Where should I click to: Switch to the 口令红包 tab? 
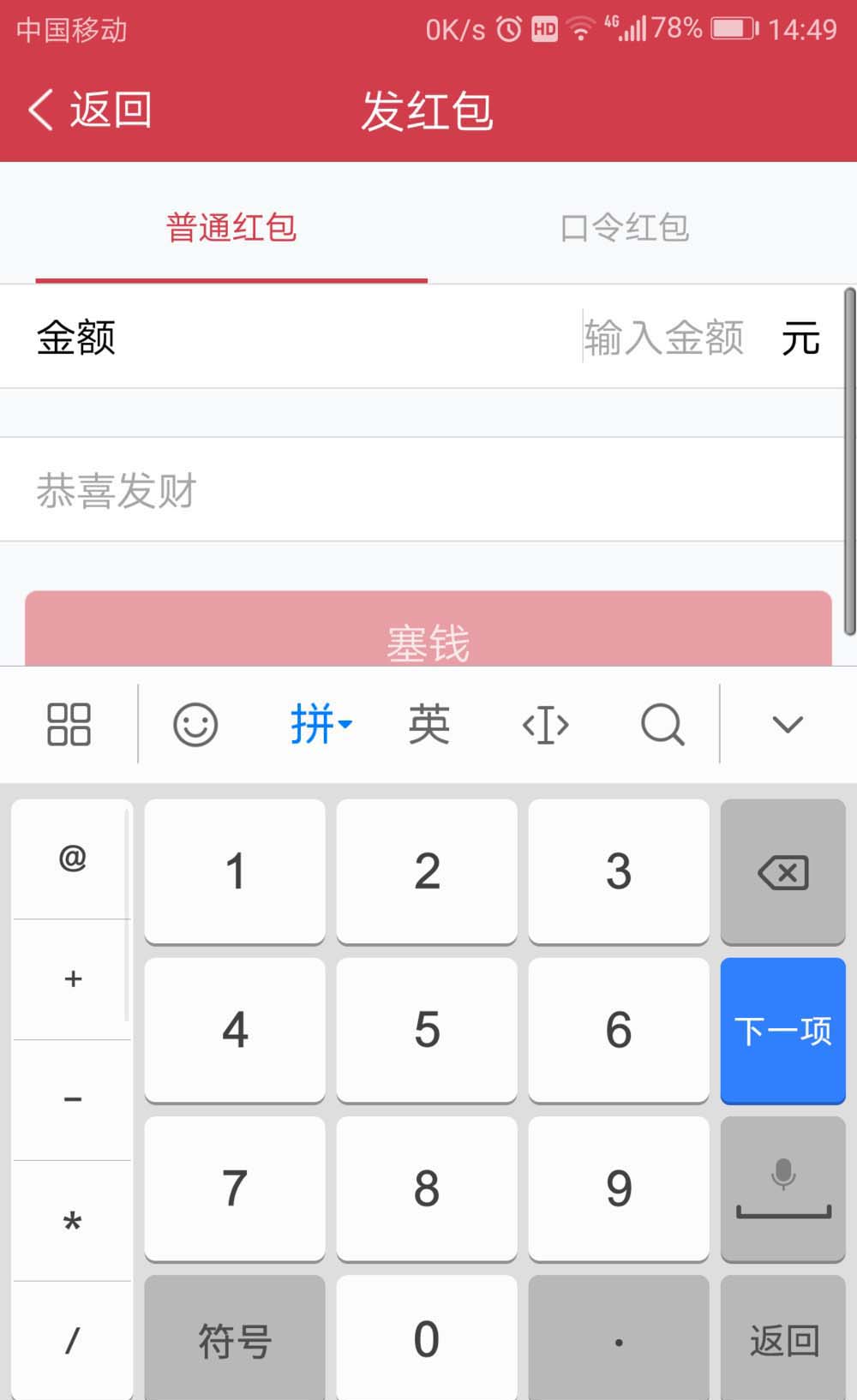tap(624, 228)
